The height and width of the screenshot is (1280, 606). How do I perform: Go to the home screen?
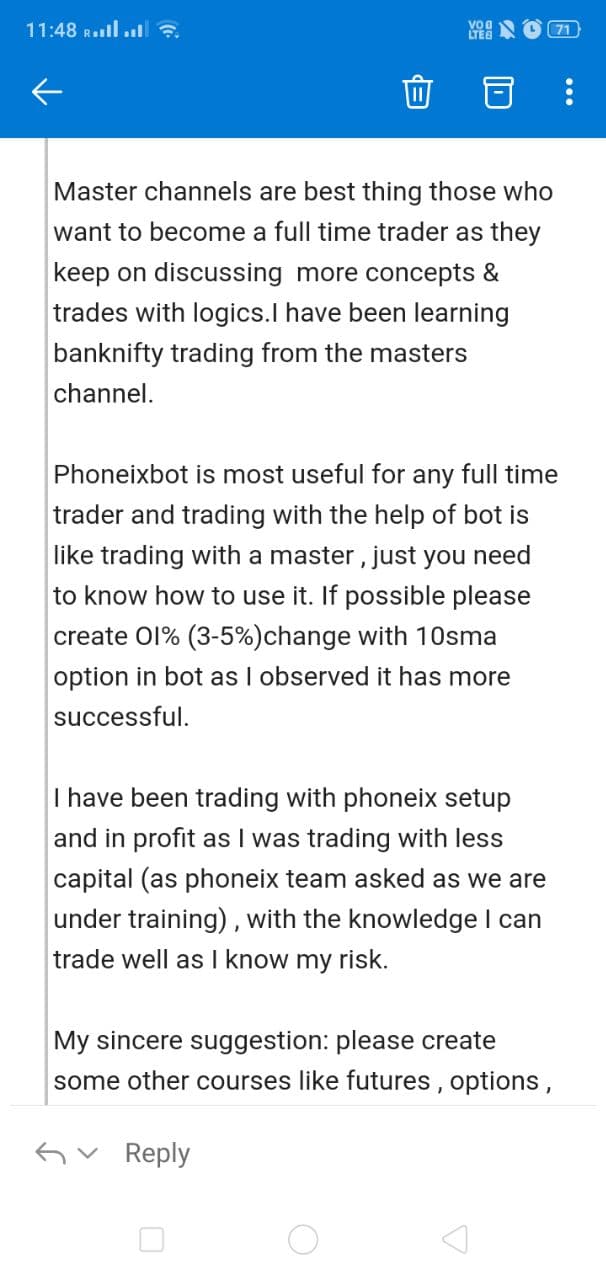coord(303,1240)
